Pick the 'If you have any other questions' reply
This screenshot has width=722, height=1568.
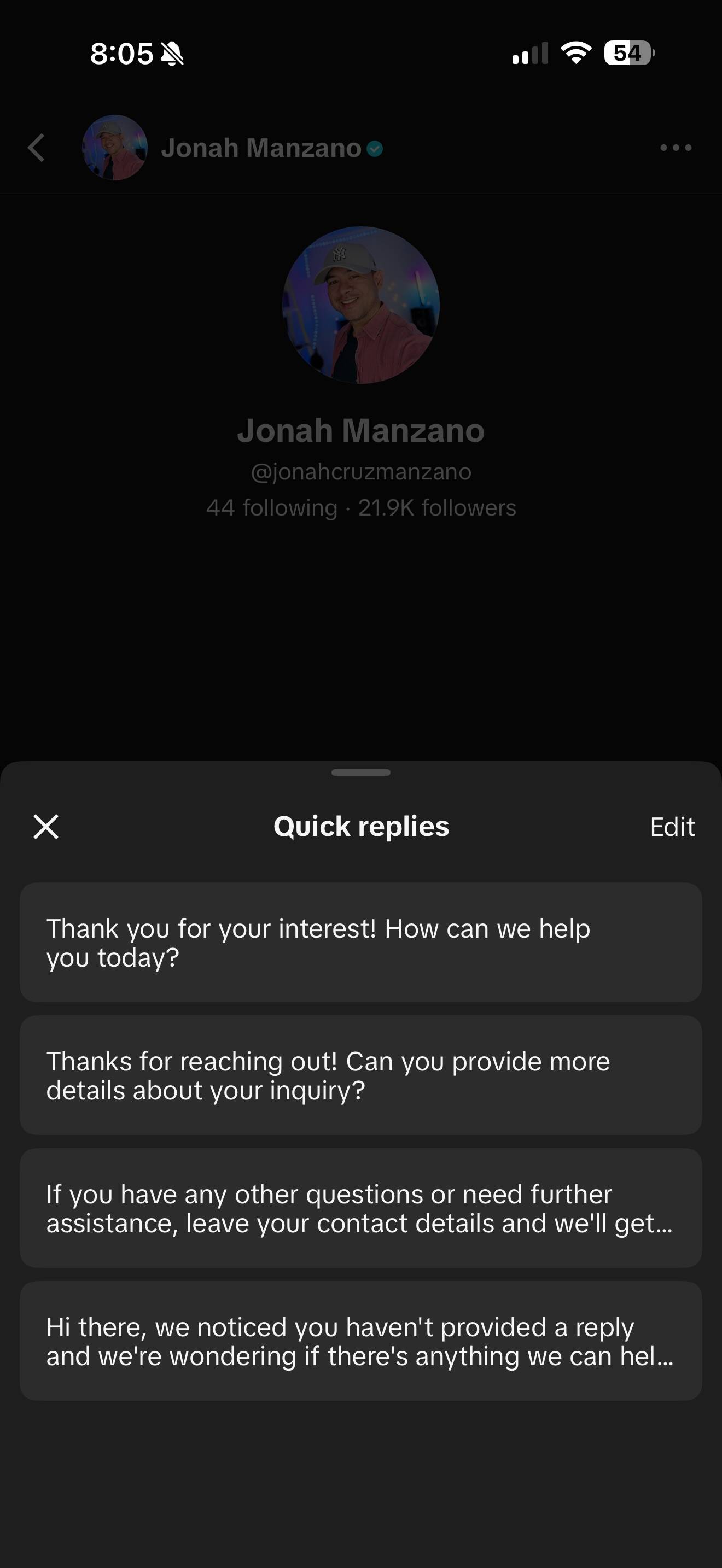[x=361, y=1208]
